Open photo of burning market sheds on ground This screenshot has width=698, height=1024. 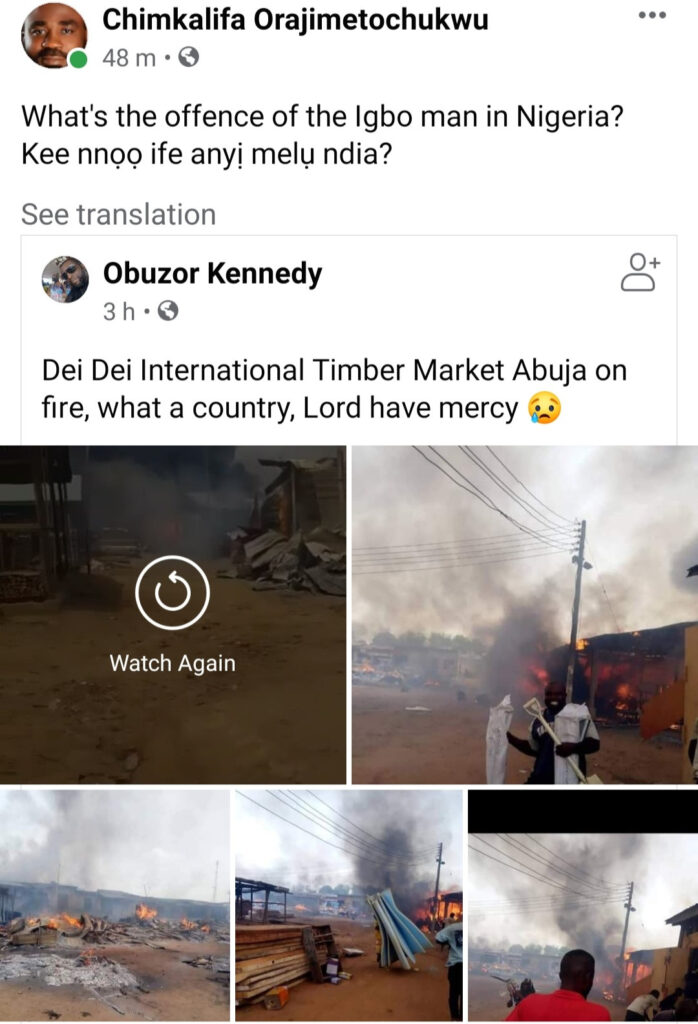114,906
